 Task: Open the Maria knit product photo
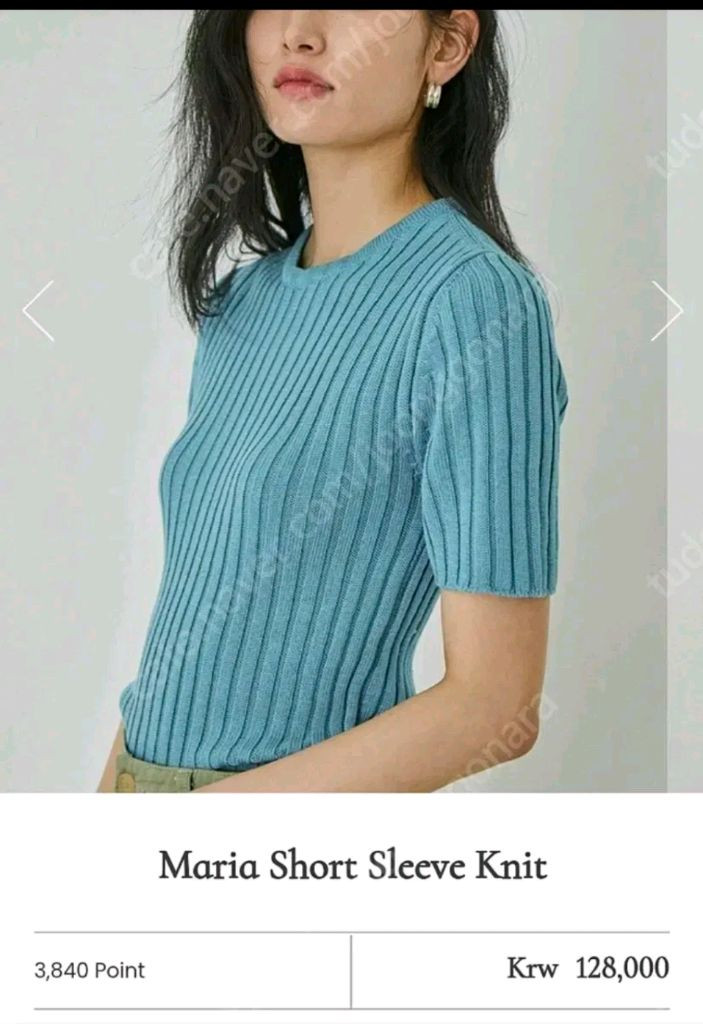coord(350,450)
